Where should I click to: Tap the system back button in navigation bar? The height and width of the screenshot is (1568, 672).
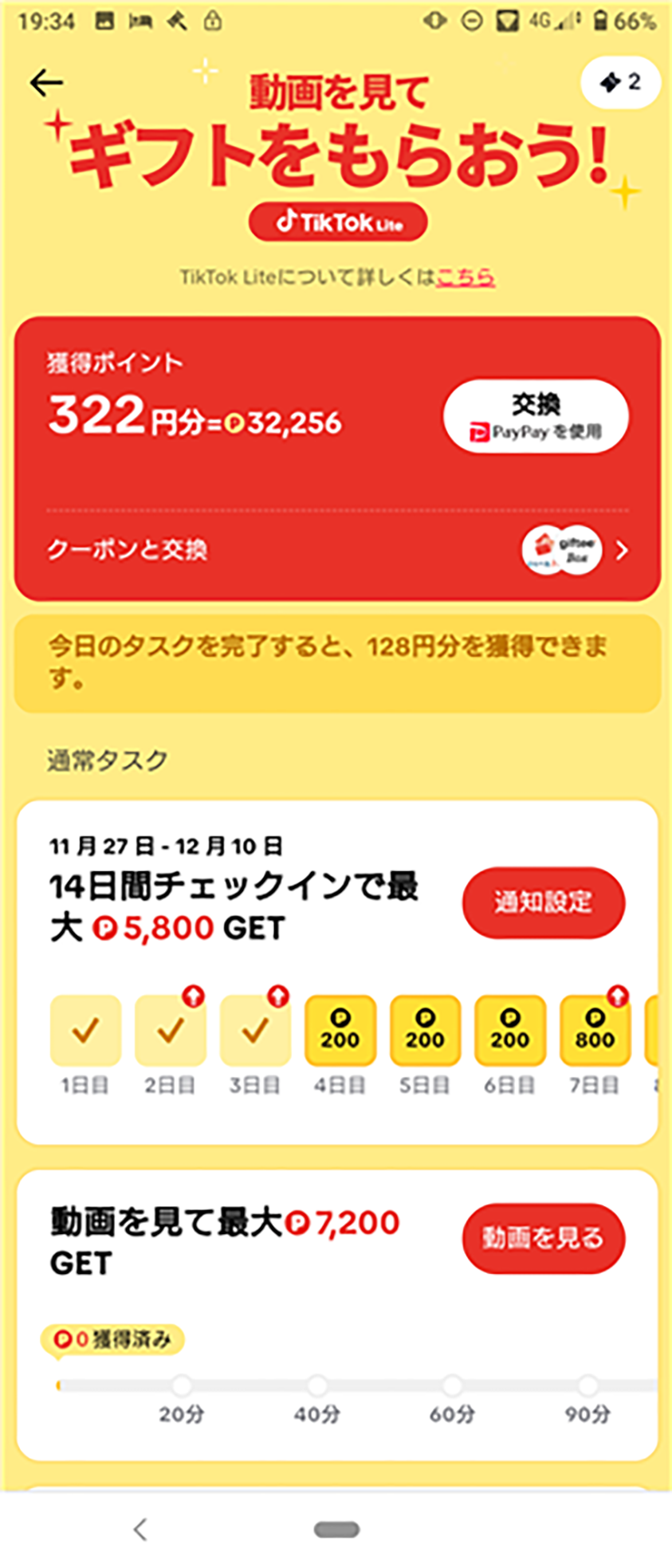(x=140, y=1529)
